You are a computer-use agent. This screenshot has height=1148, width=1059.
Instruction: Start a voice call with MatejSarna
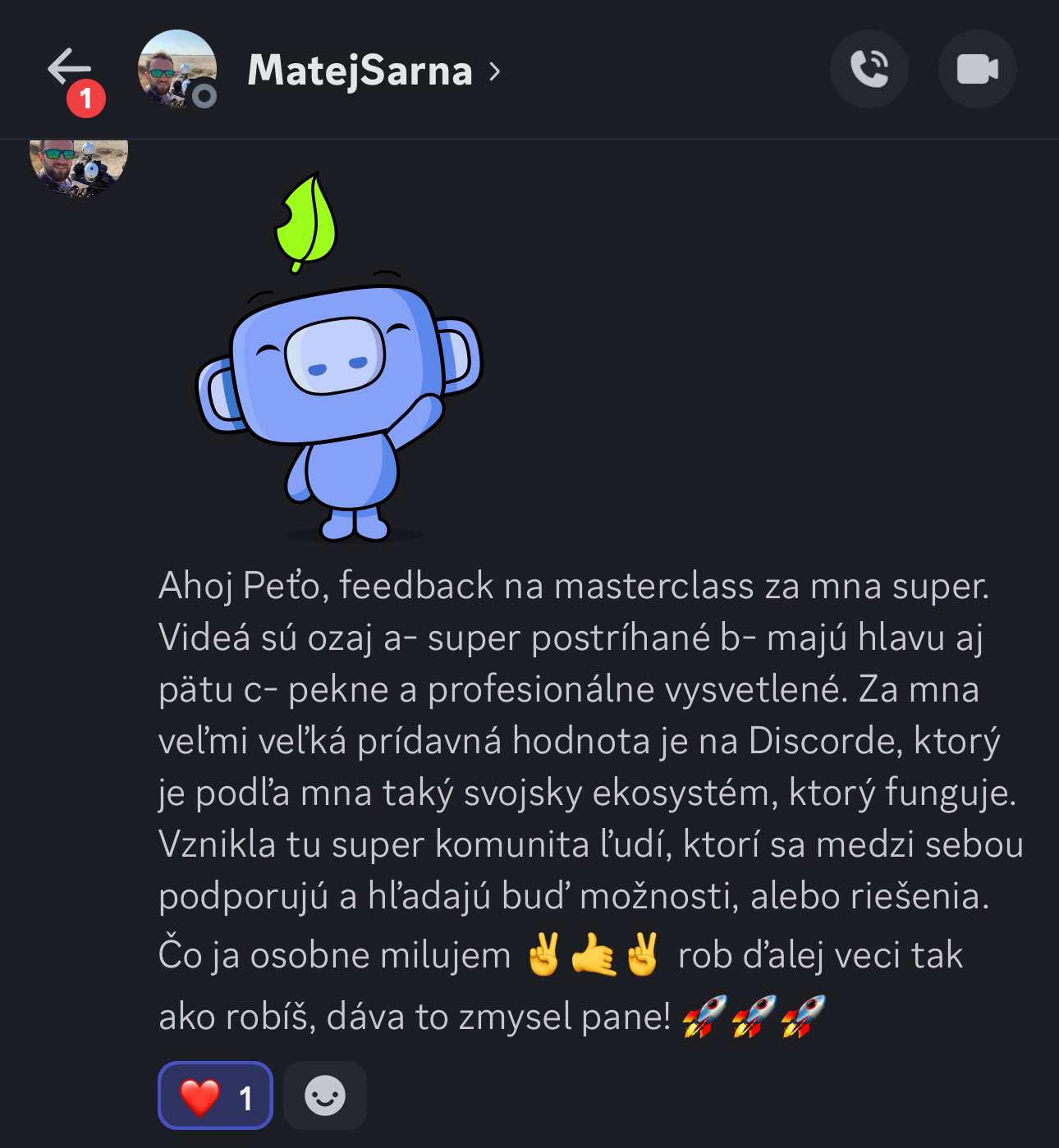[x=869, y=70]
